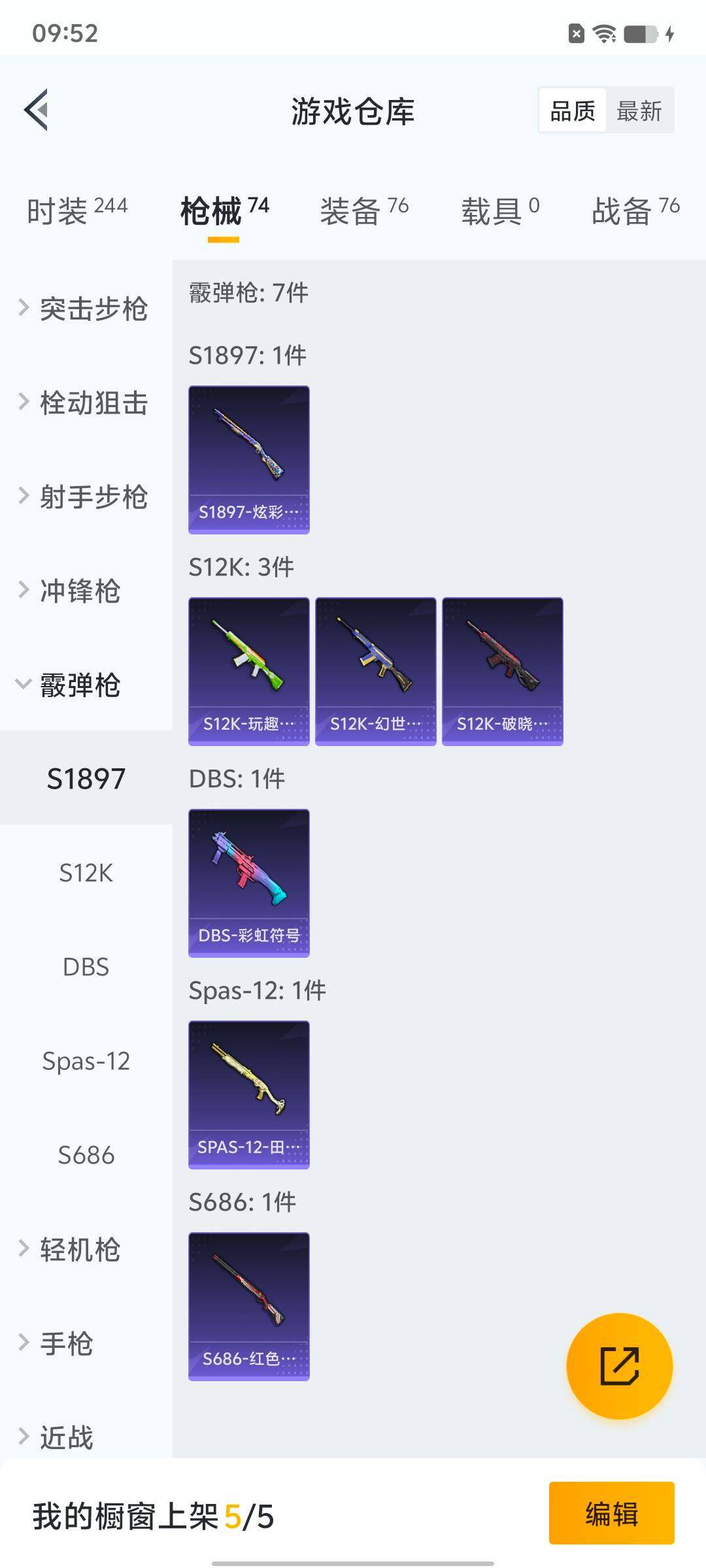Open the 载具 tab
This screenshot has width=706, height=1568.
point(500,210)
